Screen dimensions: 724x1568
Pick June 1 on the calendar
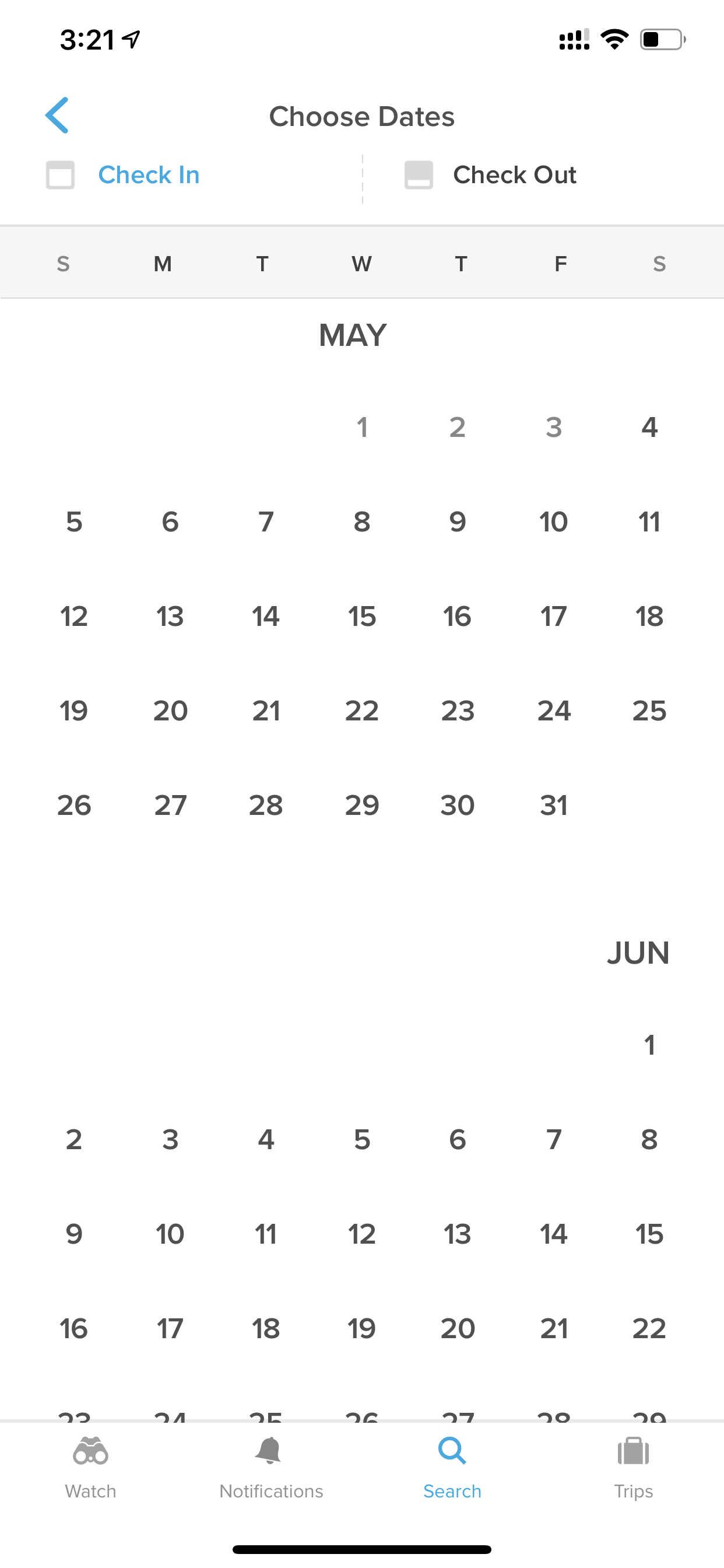tap(649, 1045)
